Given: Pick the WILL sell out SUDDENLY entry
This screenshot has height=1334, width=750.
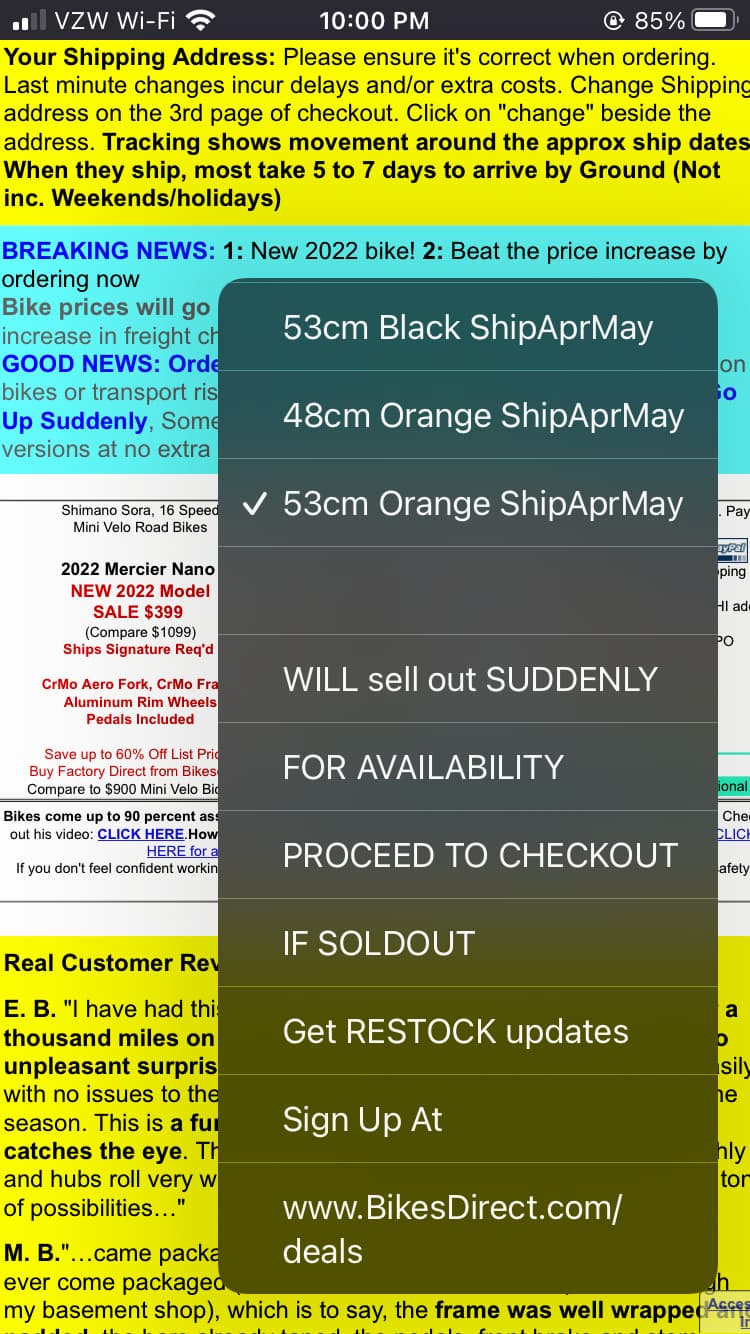Looking at the screenshot, I should (468, 680).
